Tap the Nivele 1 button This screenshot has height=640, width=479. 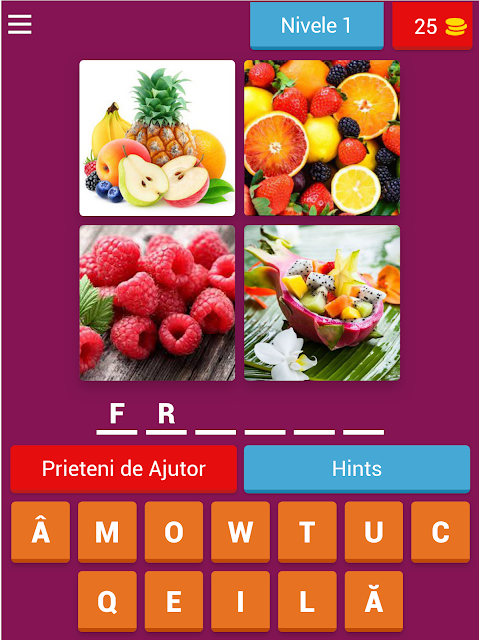[317, 26]
